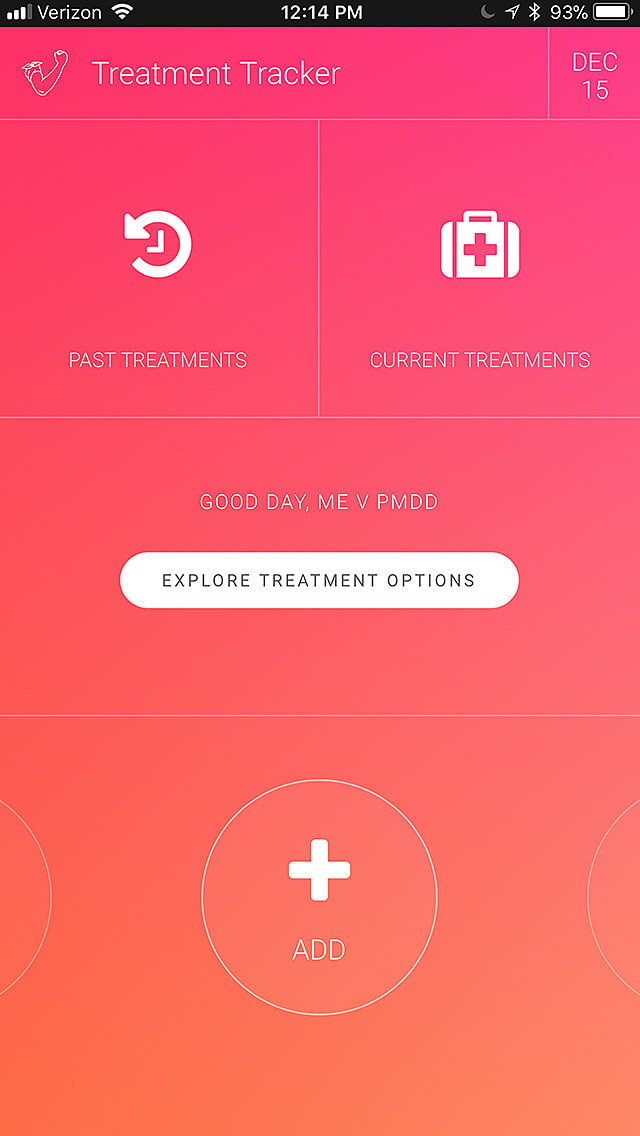The height and width of the screenshot is (1136, 640).
Task: Add a new treatment
Action: pos(320,897)
